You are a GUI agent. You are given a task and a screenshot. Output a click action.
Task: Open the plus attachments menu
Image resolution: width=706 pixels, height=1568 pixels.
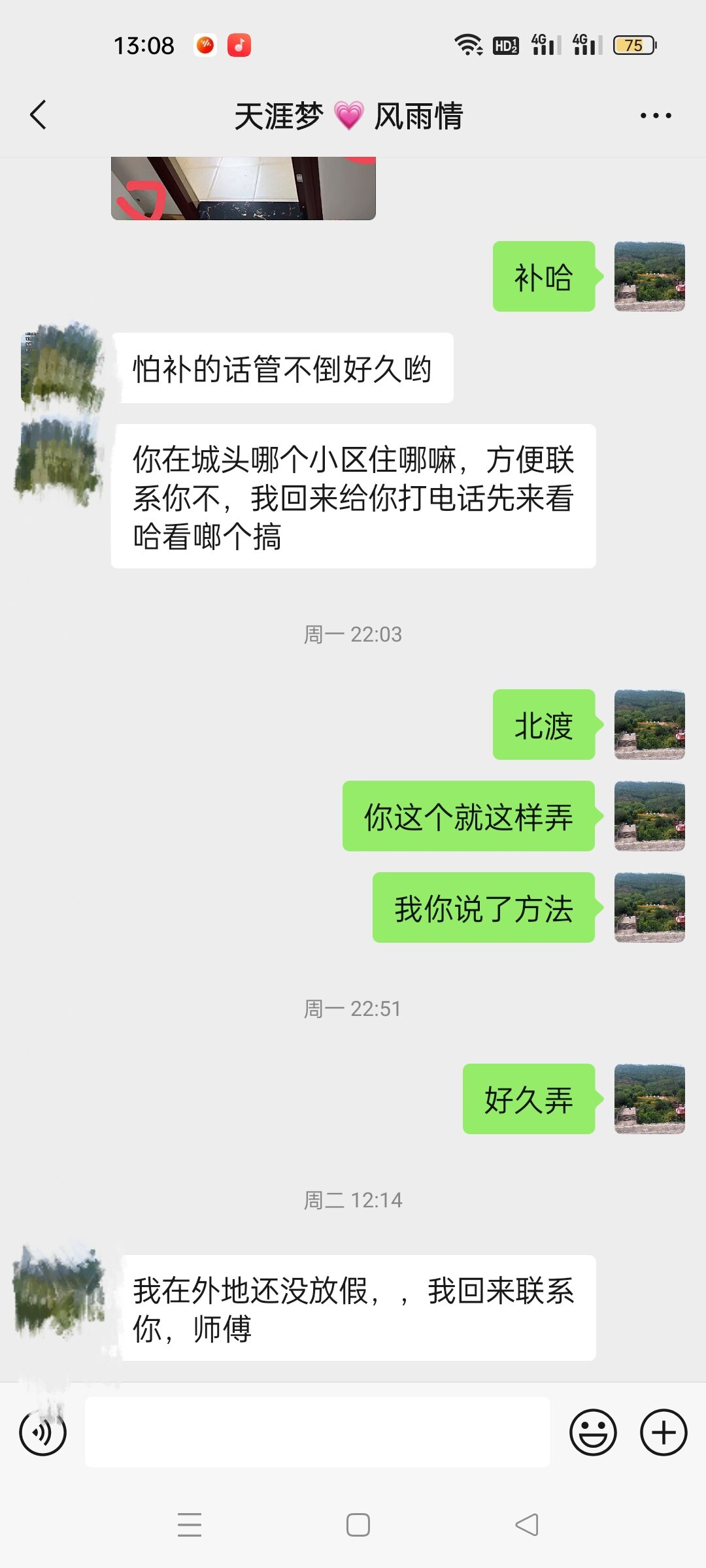click(x=663, y=1433)
